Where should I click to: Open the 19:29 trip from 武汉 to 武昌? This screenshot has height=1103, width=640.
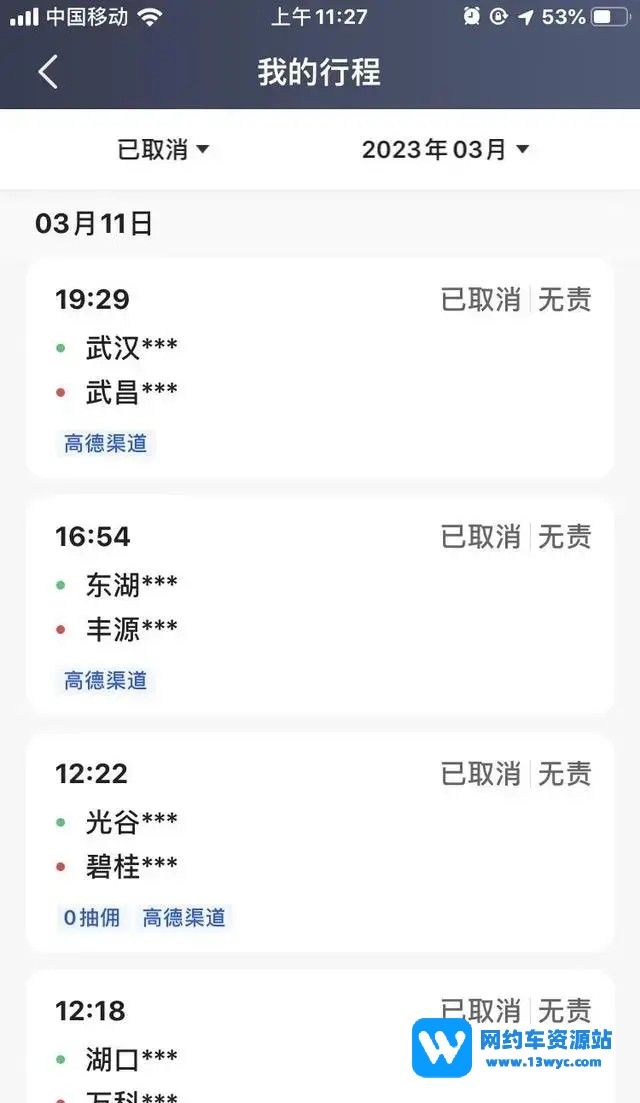(x=320, y=367)
